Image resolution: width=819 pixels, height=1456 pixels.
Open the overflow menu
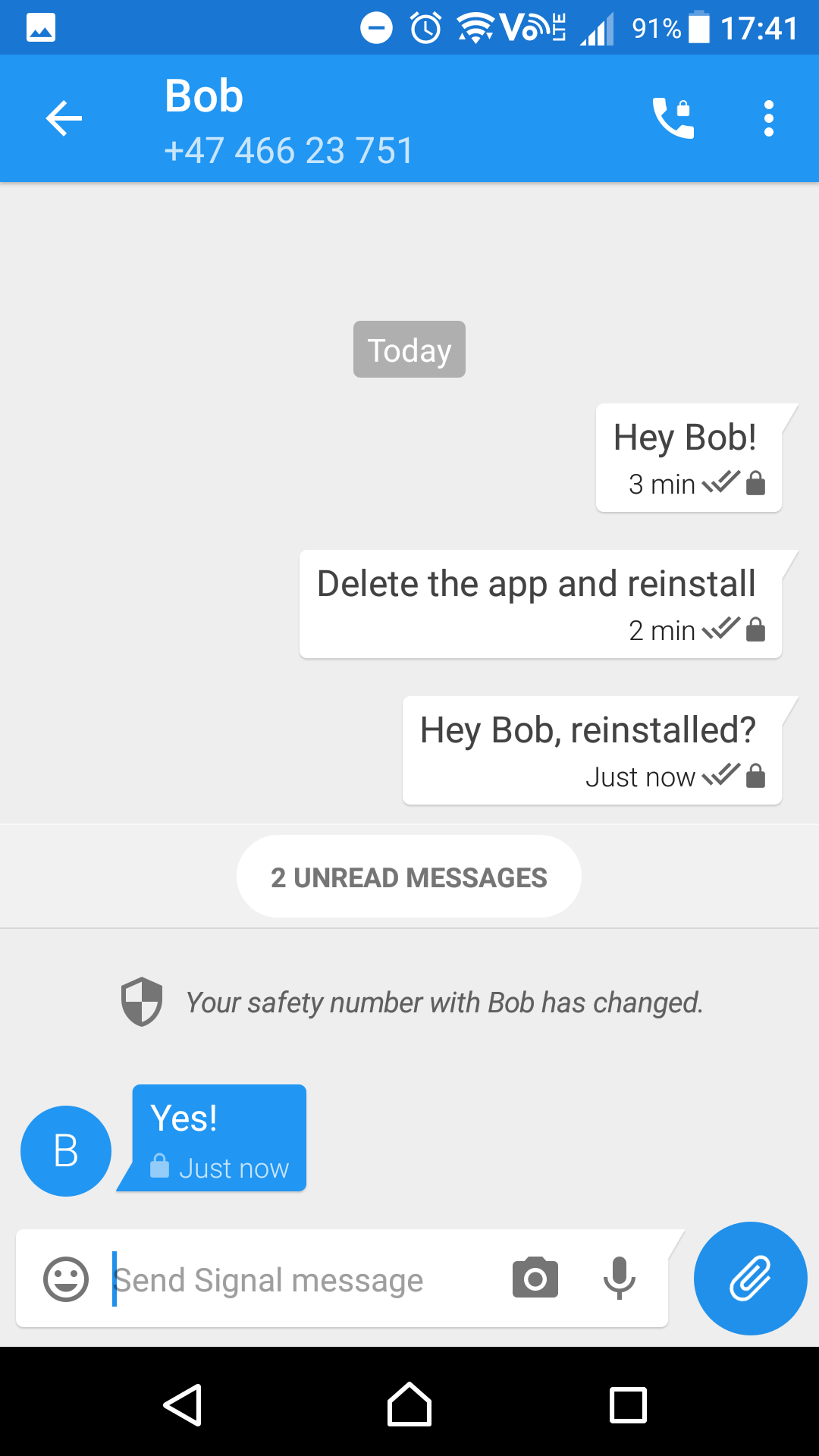point(768,118)
